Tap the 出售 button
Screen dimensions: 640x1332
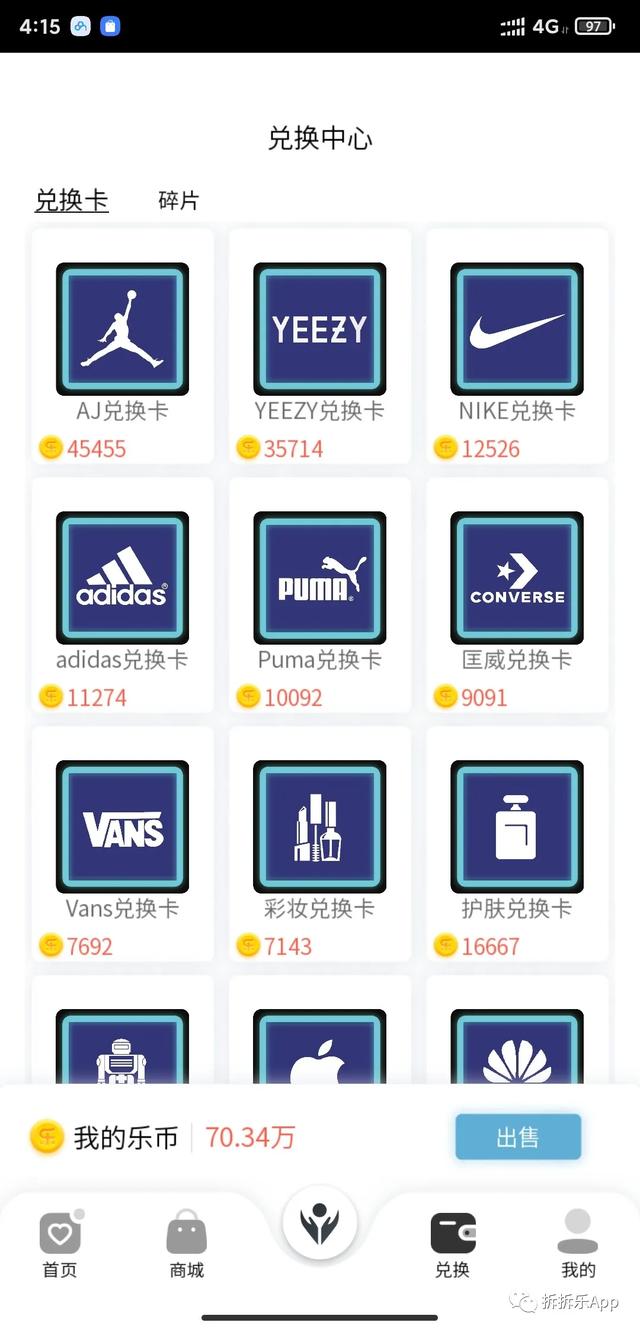(x=518, y=1137)
